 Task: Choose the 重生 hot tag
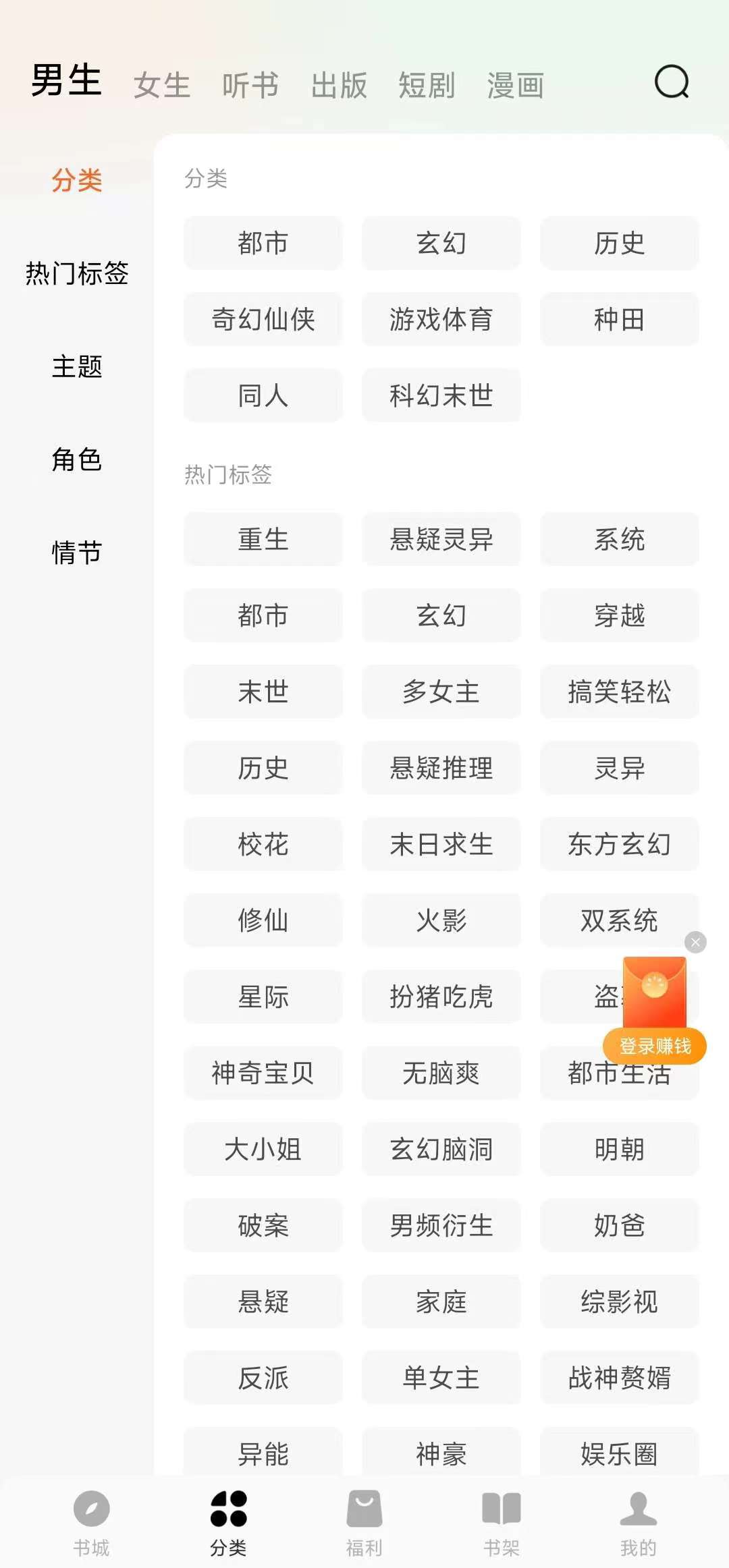pos(263,539)
